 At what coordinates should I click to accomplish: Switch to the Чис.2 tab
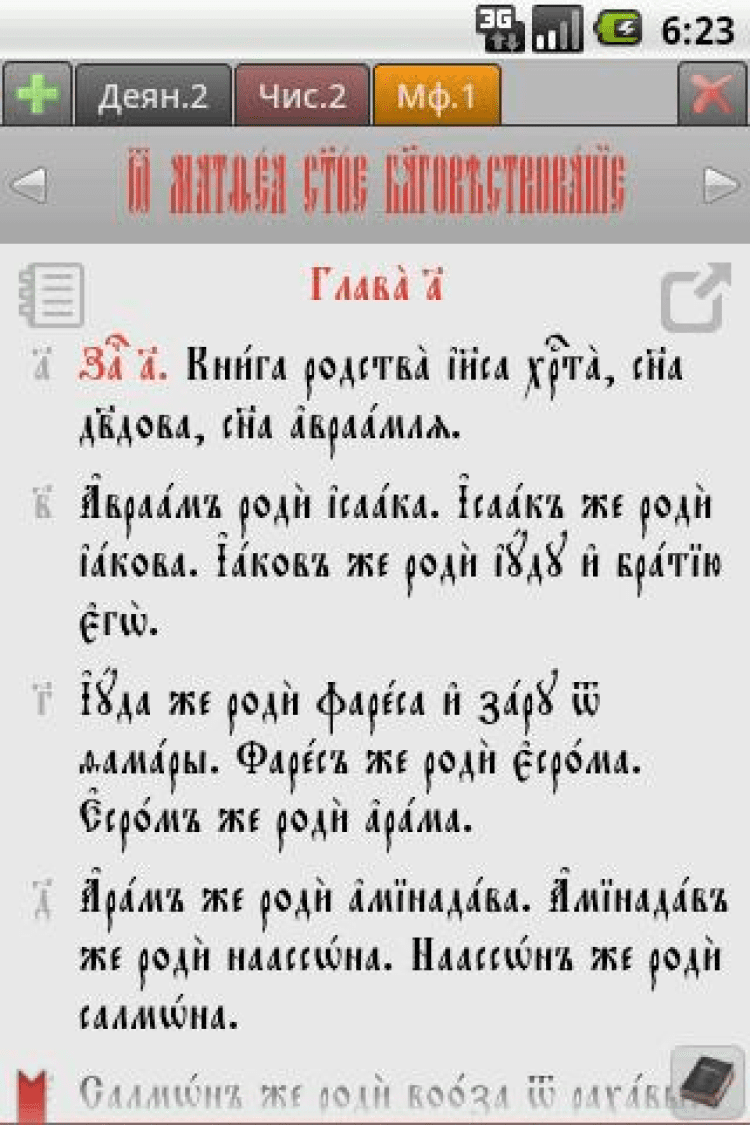(x=302, y=96)
